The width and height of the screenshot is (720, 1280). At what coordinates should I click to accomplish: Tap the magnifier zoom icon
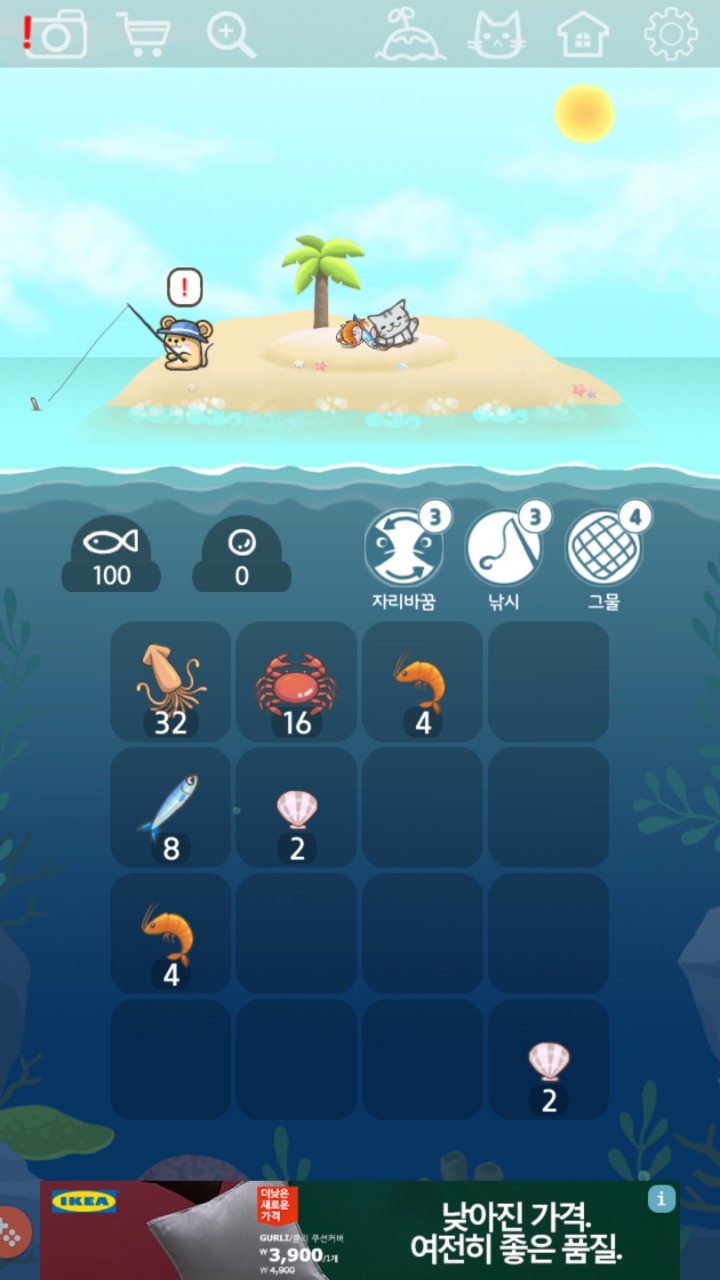click(231, 35)
